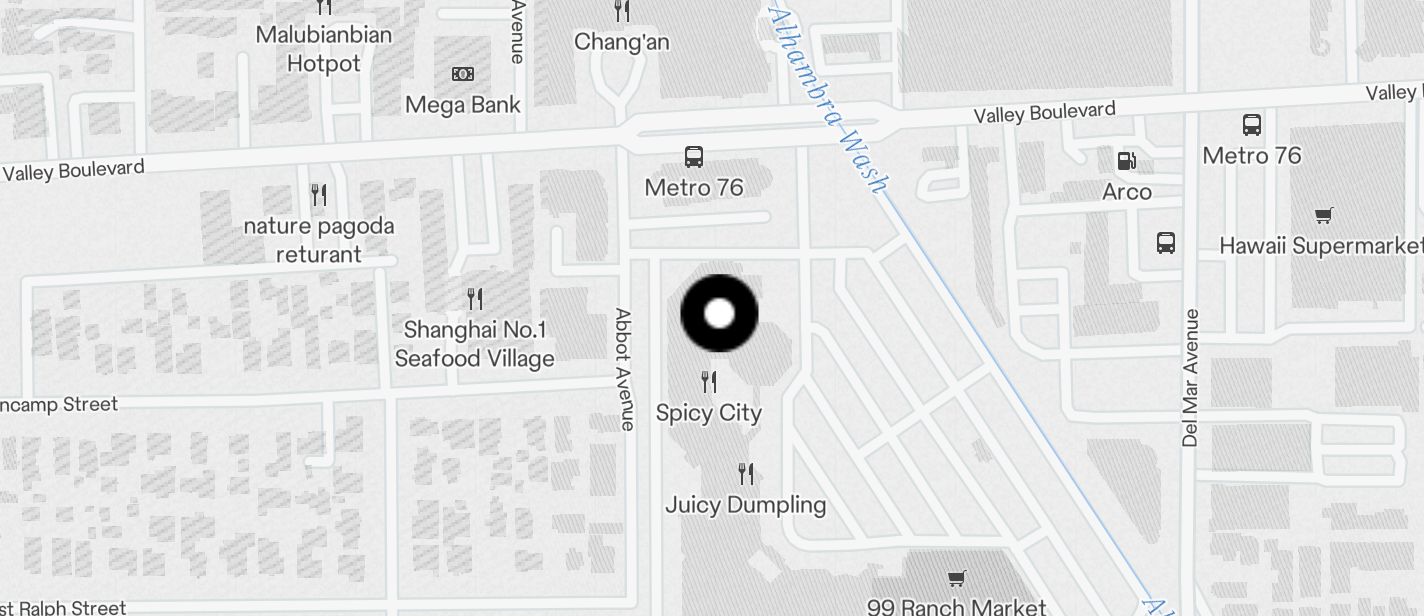Image resolution: width=1424 pixels, height=616 pixels.
Task: Select the 99 Ranch Market pin
Action: coord(956,578)
